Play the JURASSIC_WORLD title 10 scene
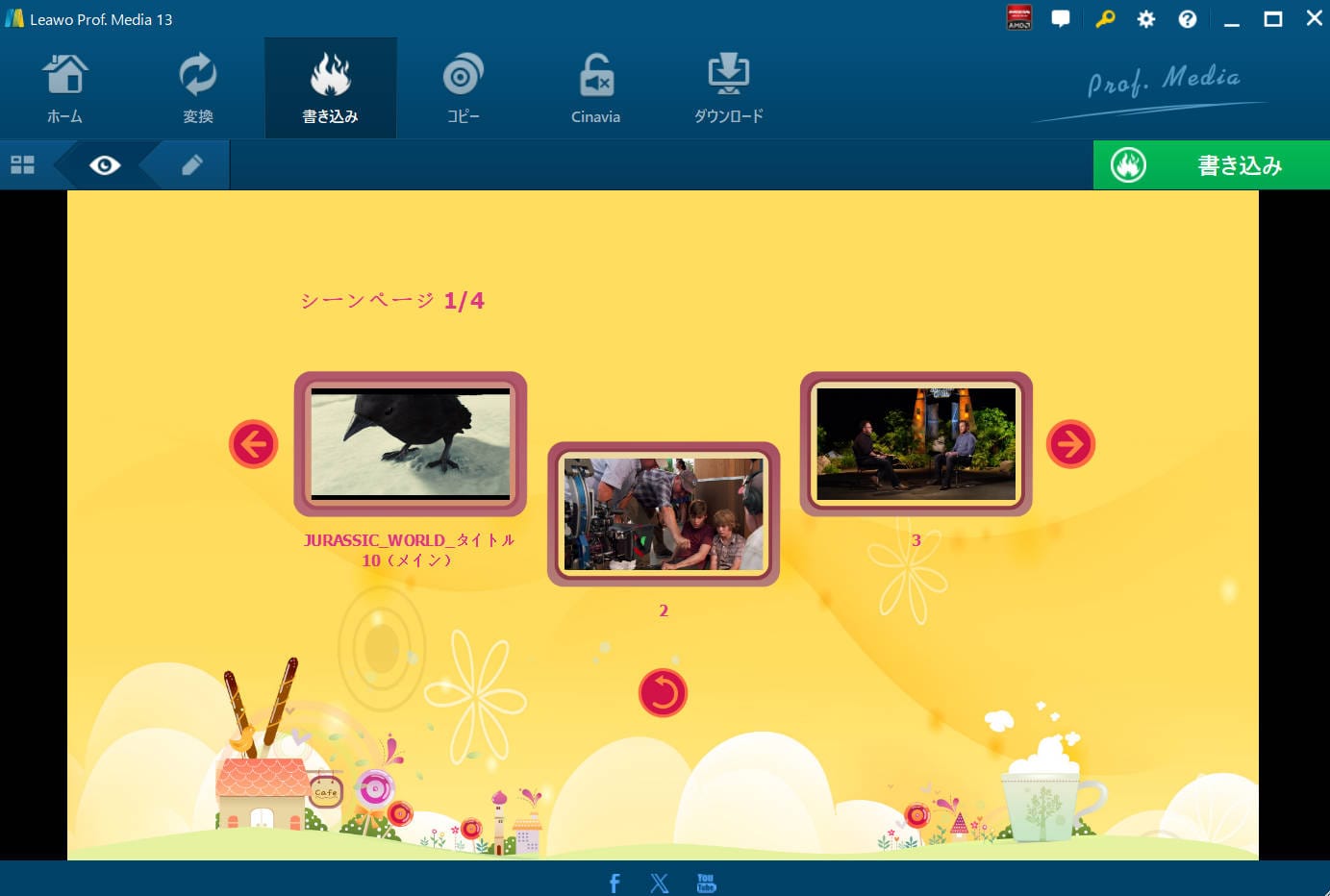 (411, 444)
